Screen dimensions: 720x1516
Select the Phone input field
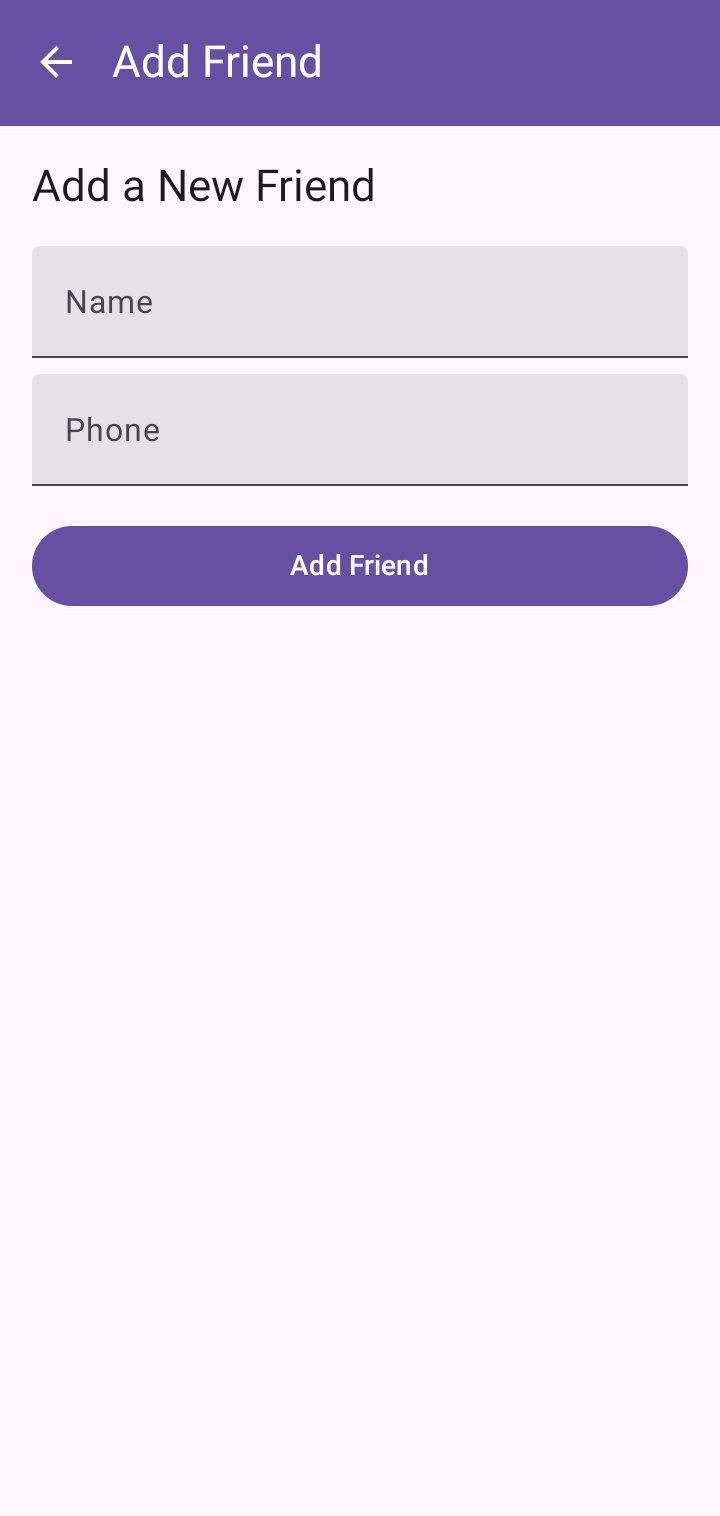360,430
